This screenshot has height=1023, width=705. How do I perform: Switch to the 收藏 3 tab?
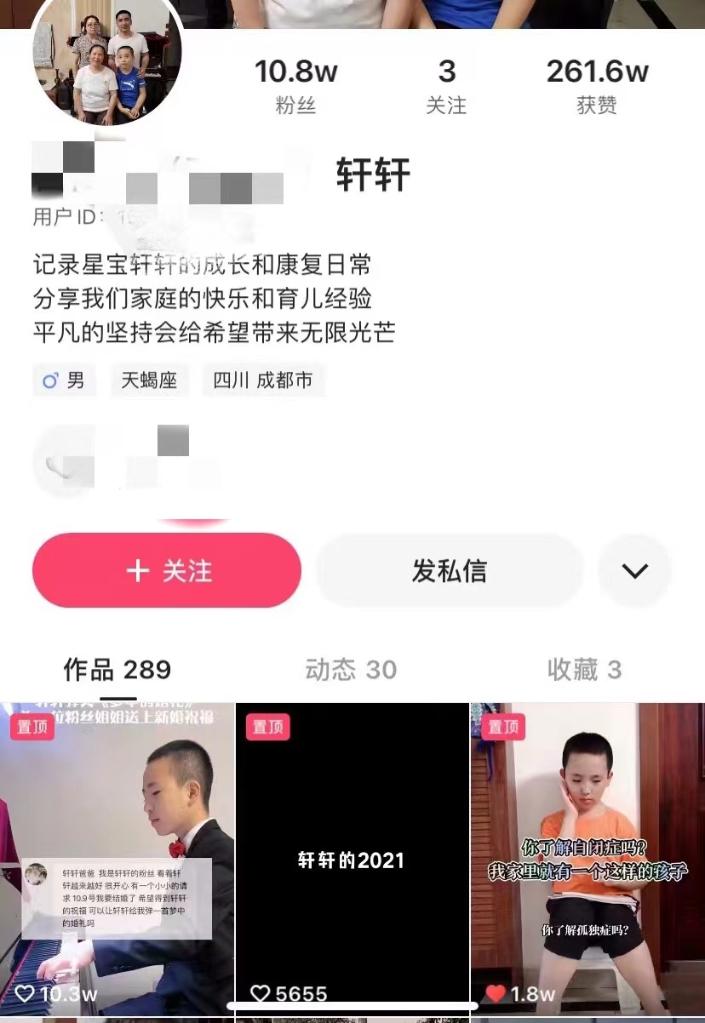584,670
